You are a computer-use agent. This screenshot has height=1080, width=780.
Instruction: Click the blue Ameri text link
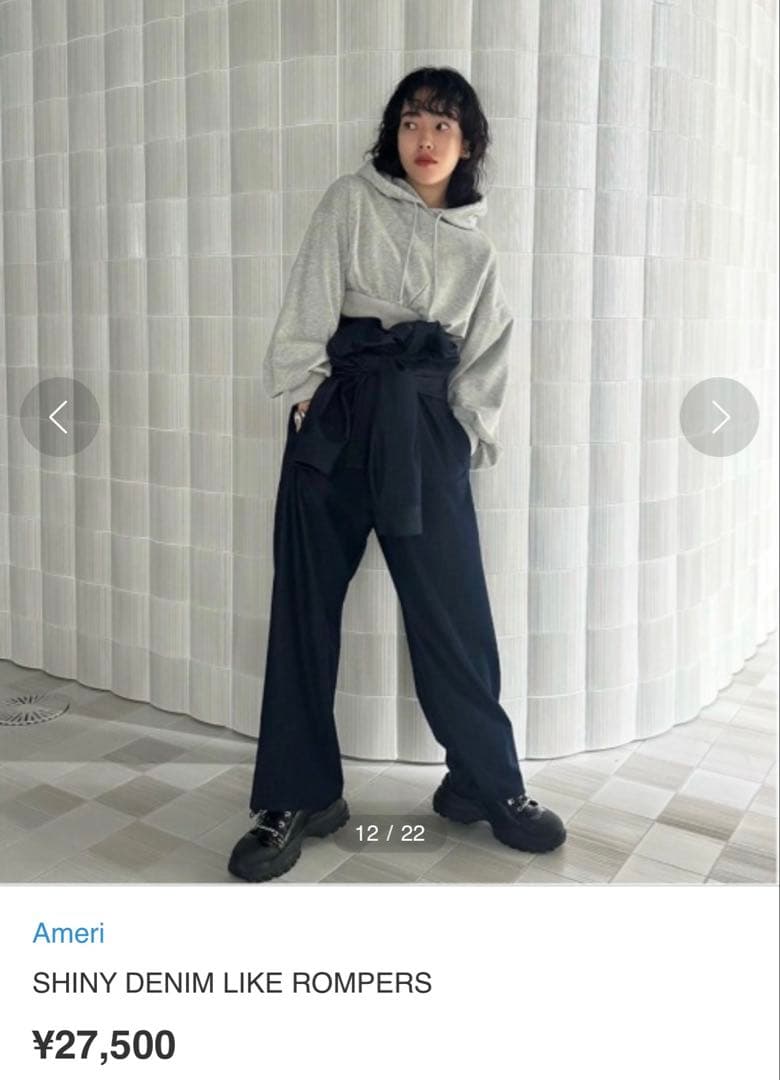67,932
